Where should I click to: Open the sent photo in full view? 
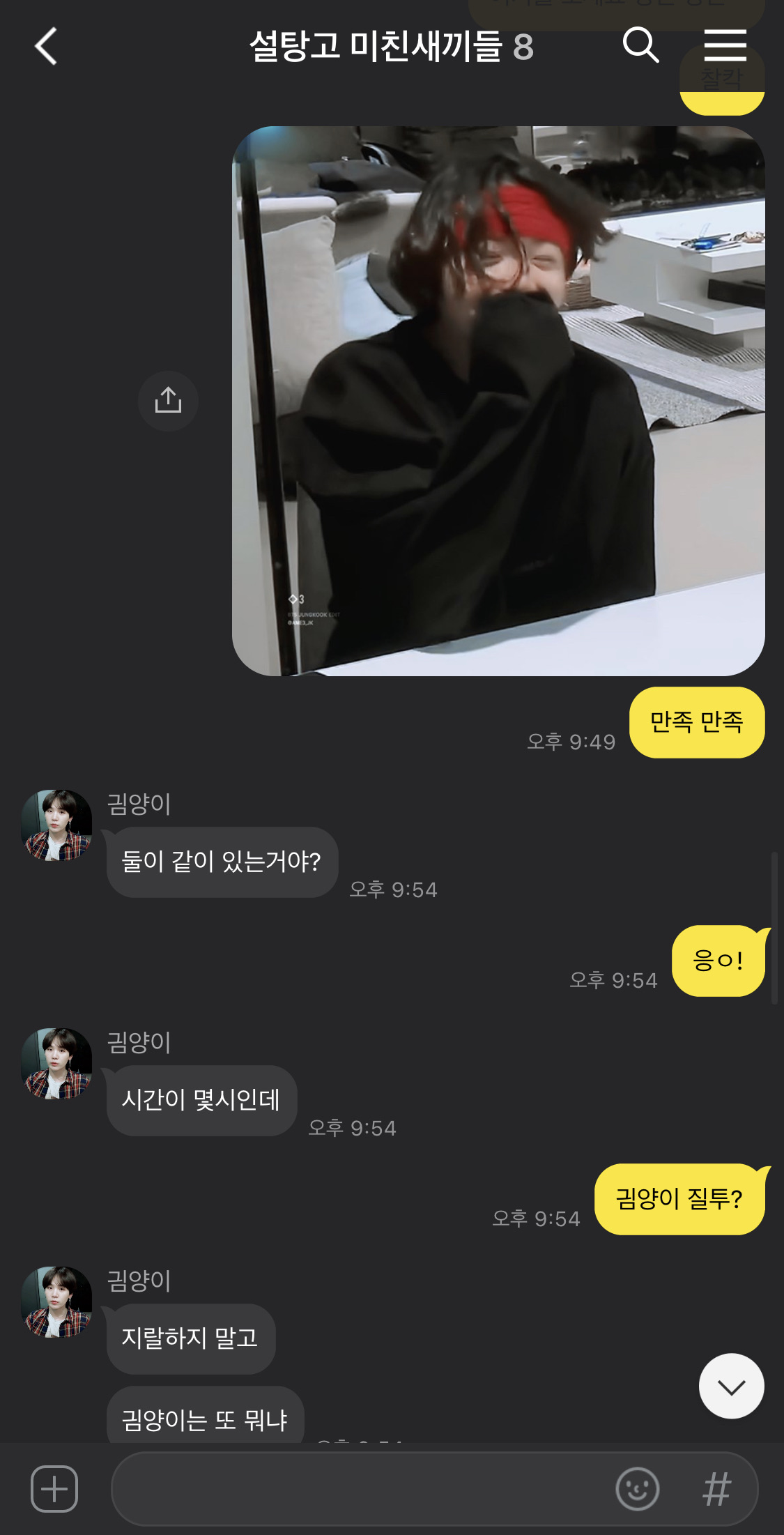(x=498, y=401)
